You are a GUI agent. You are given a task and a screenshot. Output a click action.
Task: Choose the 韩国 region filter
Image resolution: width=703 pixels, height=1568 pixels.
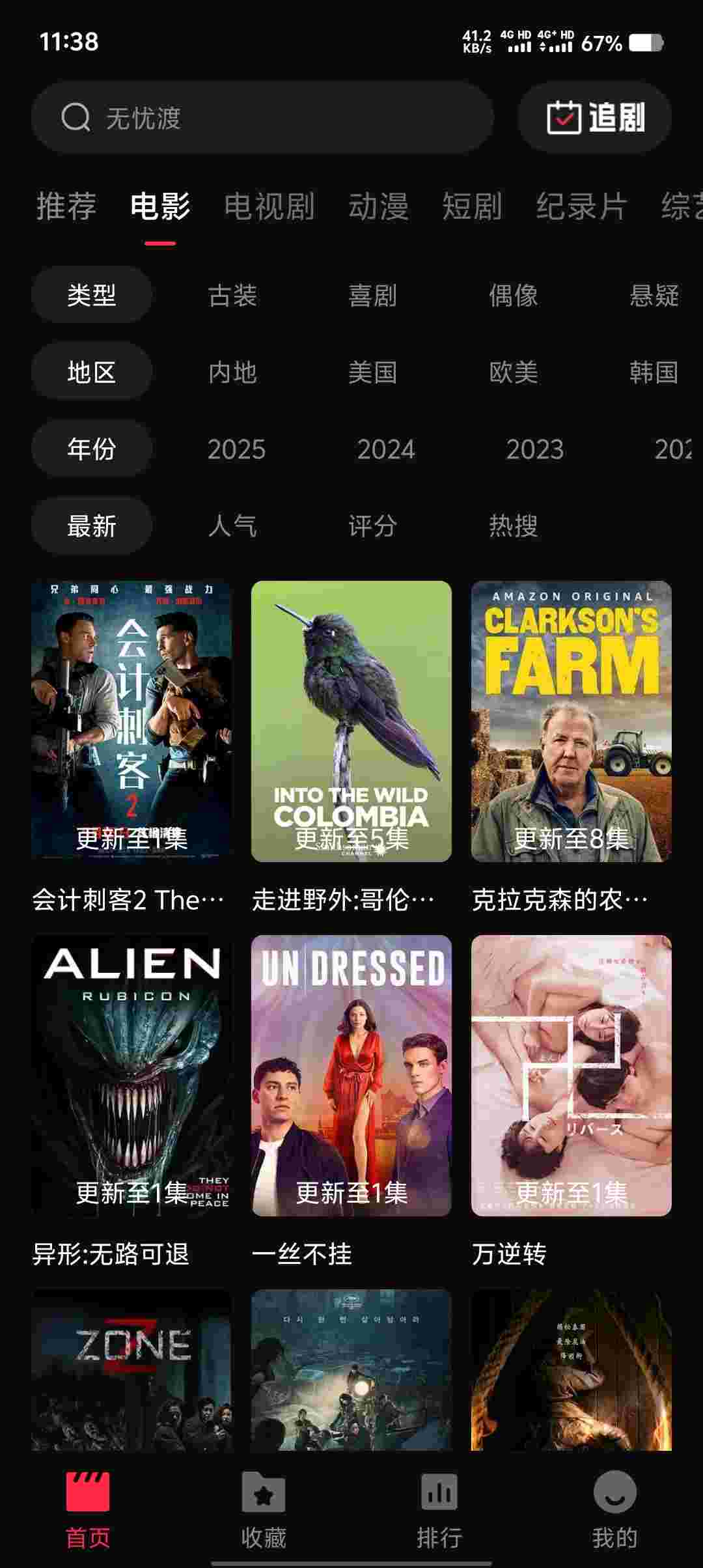click(x=654, y=372)
